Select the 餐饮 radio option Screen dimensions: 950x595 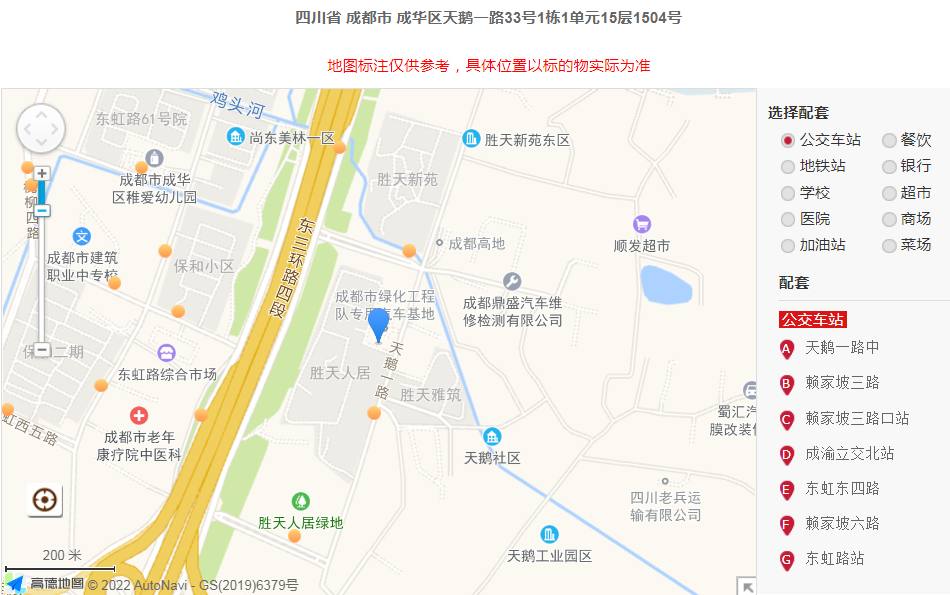[x=889, y=140]
